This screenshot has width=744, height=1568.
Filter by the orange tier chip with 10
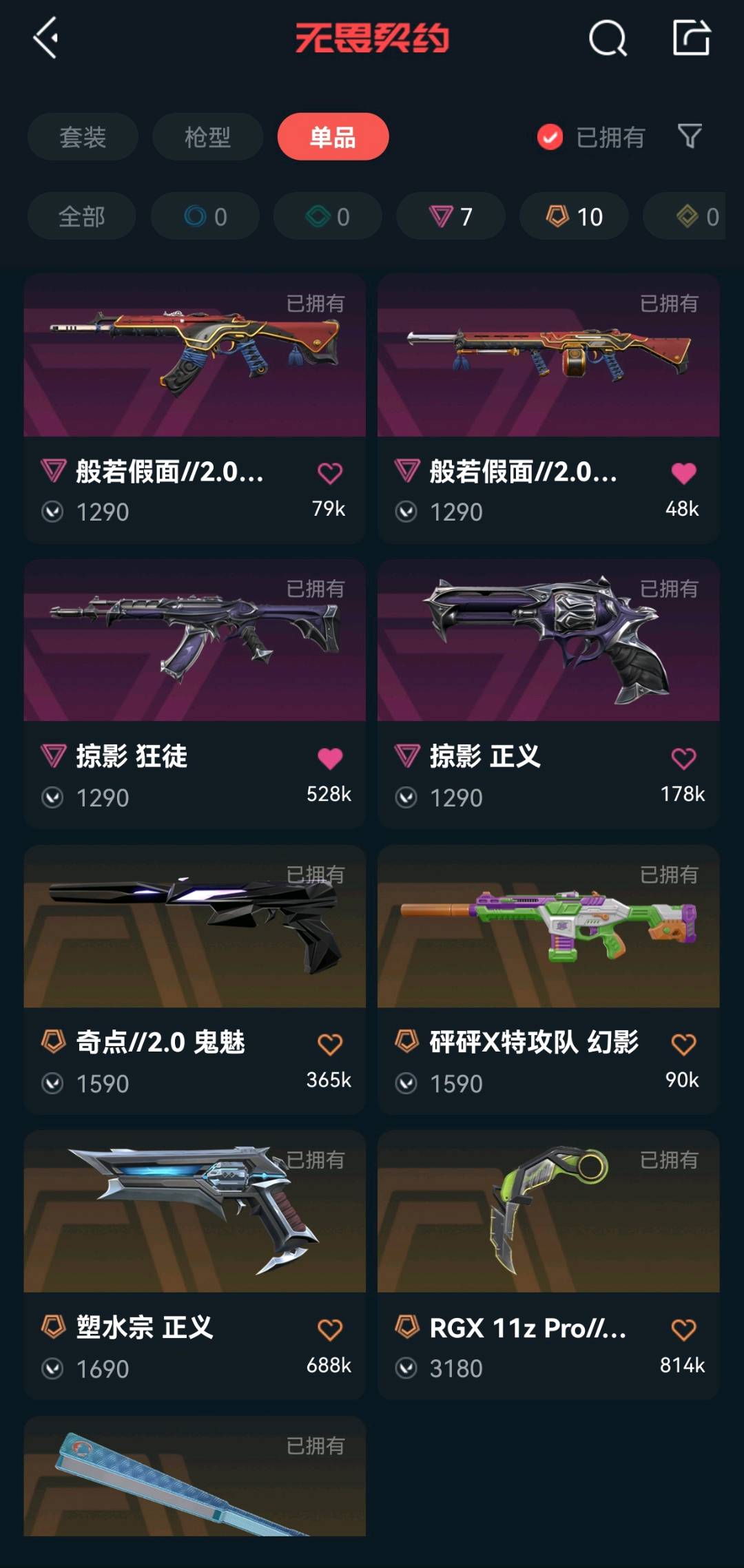pyautogui.click(x=574, y=216)
